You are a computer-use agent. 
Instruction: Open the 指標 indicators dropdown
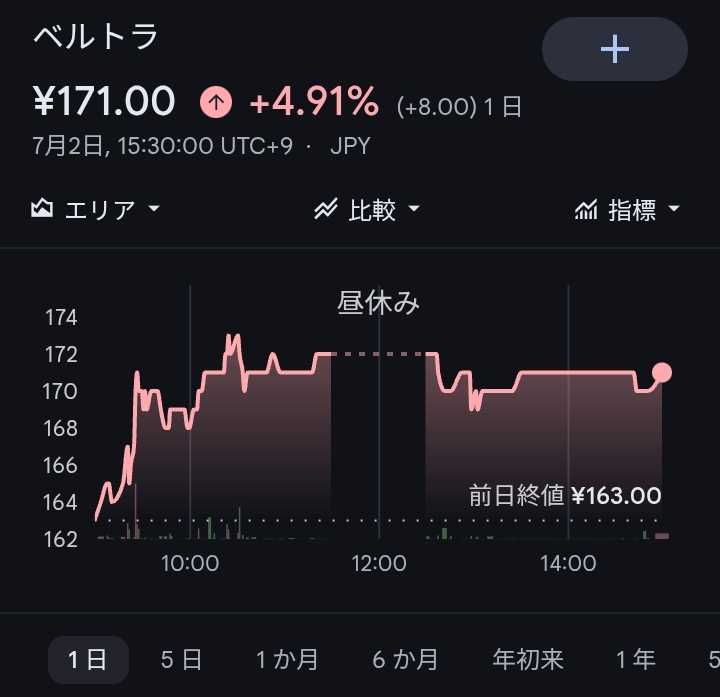(x=627, y=209)
